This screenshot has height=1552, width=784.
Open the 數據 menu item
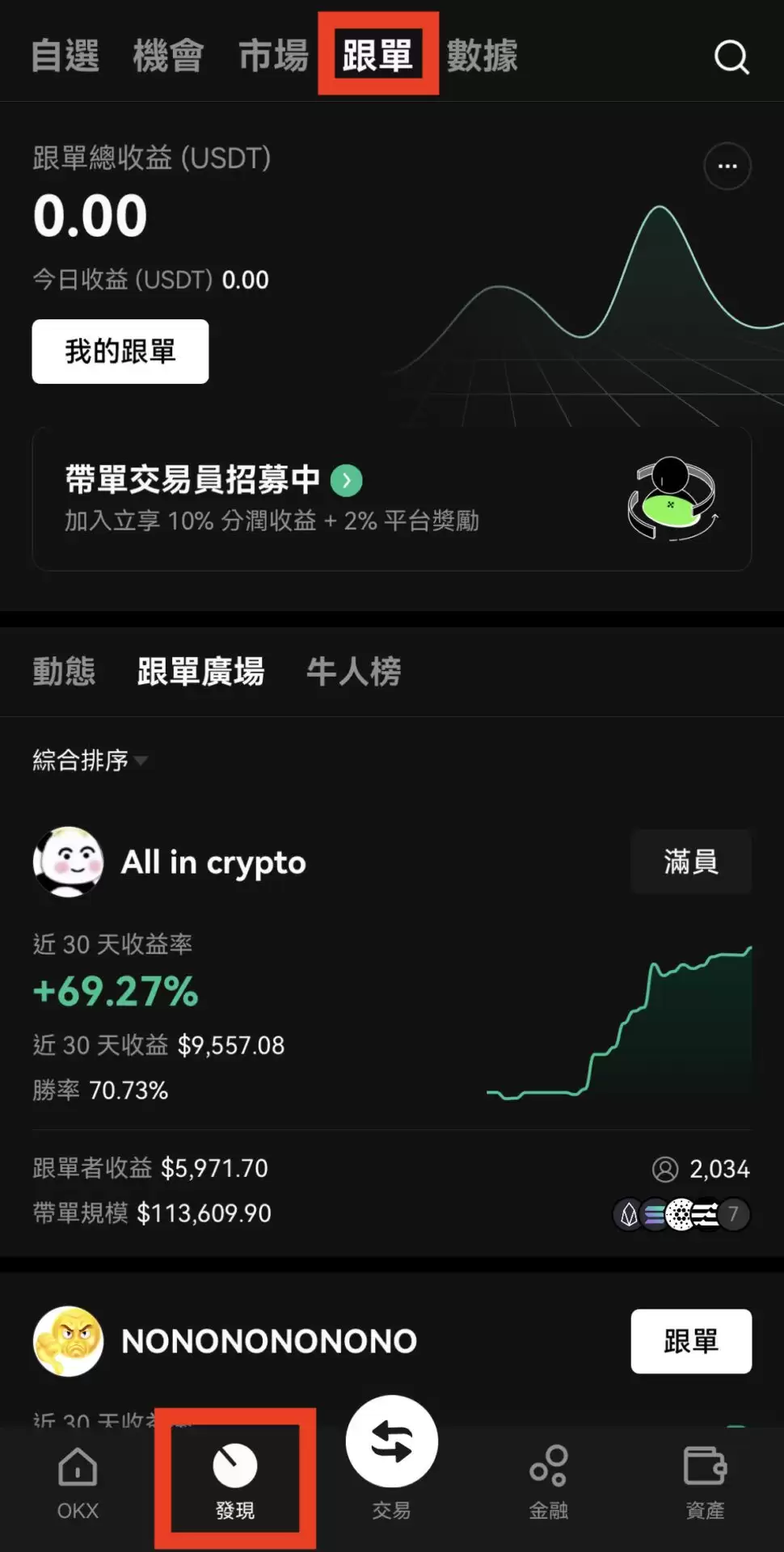click(482, 54)
